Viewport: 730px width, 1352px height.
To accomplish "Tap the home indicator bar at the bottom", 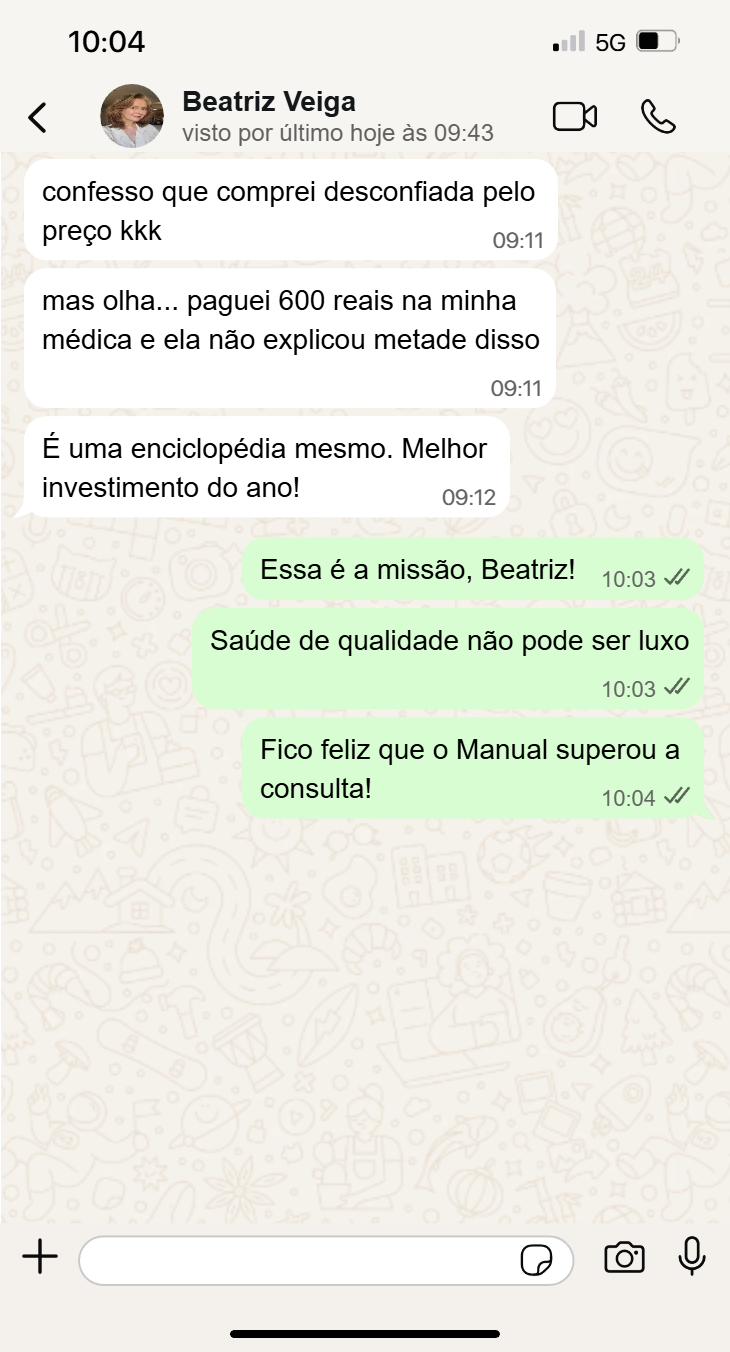I will click(x=365, y=1331).
